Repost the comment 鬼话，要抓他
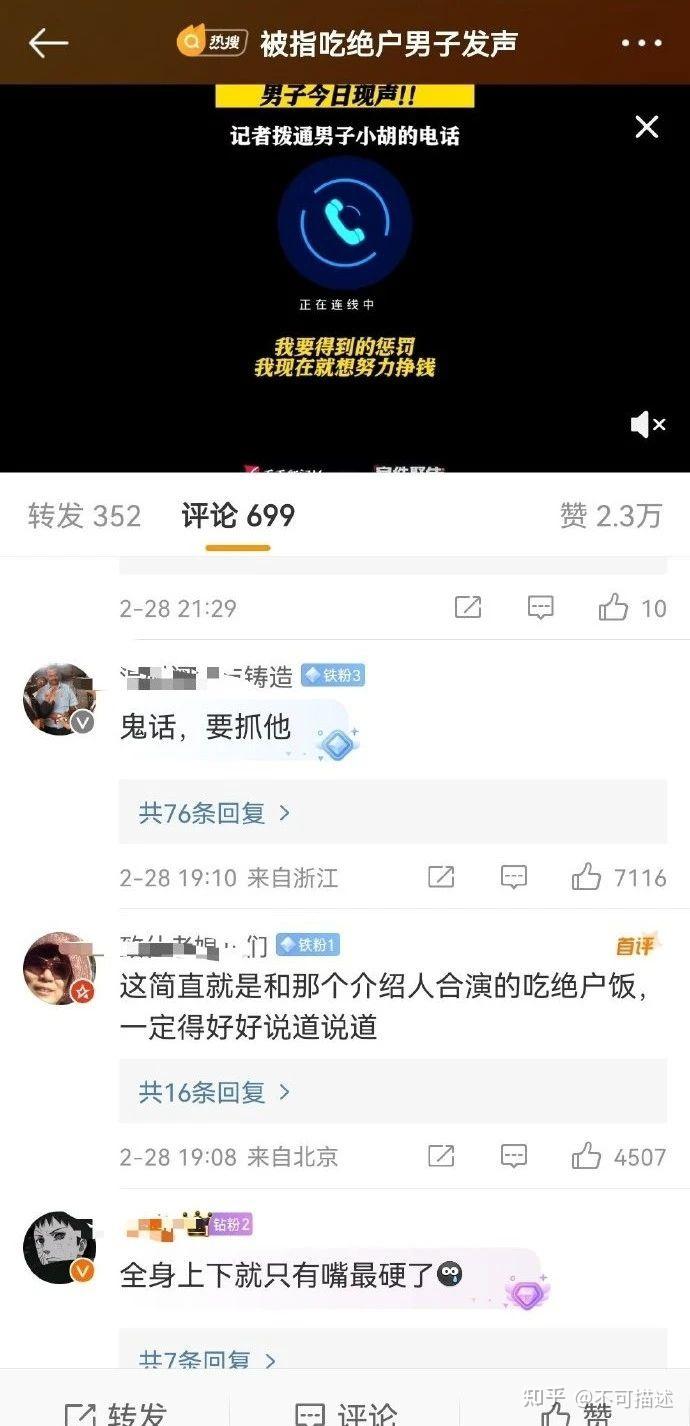 point(441,878)
